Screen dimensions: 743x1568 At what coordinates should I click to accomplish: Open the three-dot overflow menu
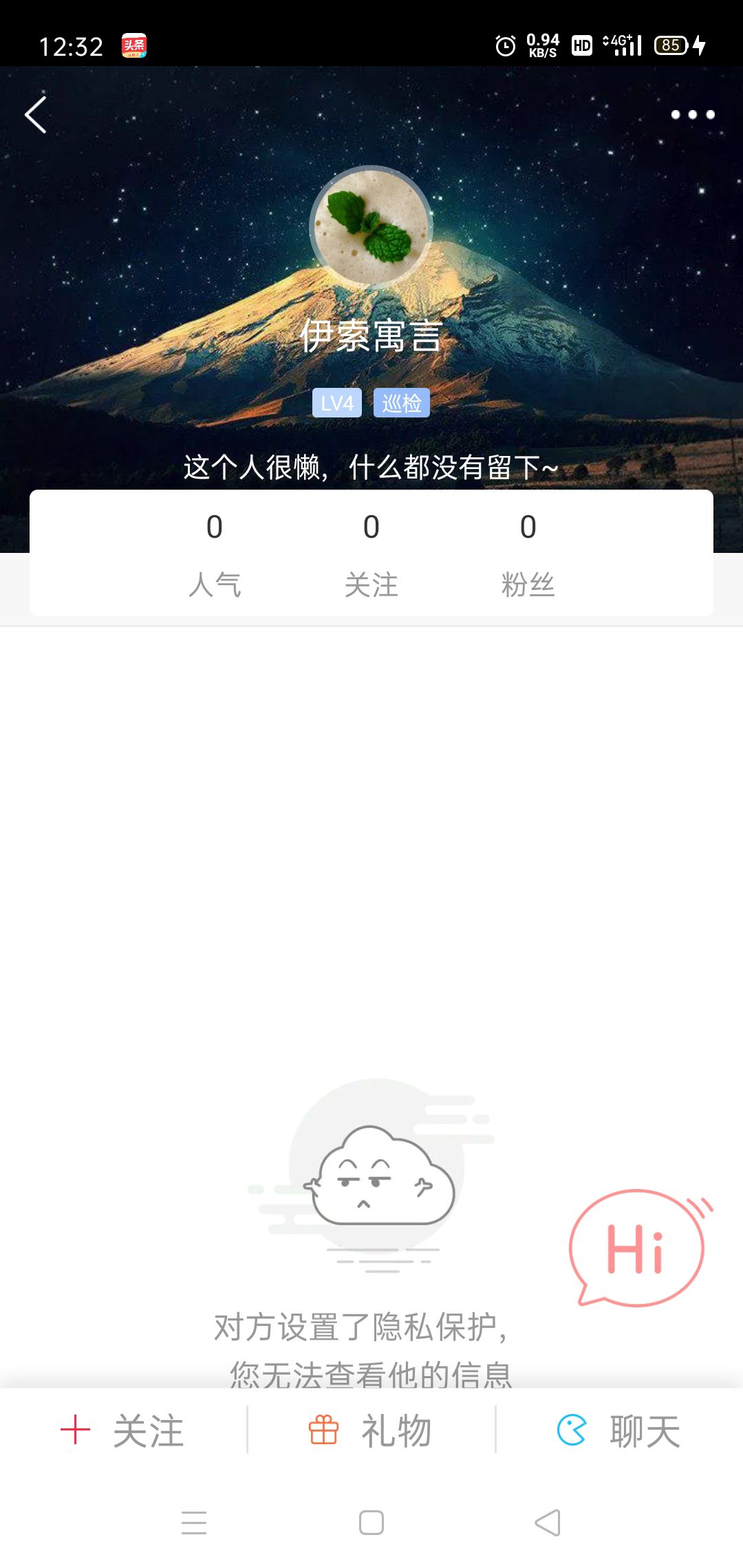[692, 115]
